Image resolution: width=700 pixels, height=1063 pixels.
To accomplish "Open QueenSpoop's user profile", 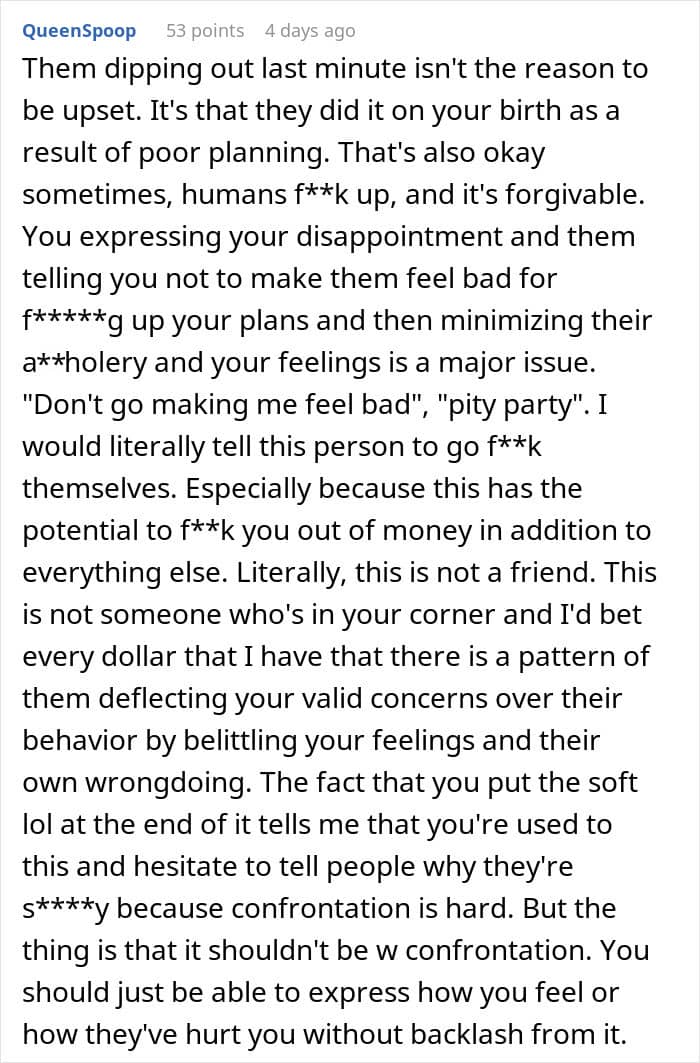I will tap(79, 31).
